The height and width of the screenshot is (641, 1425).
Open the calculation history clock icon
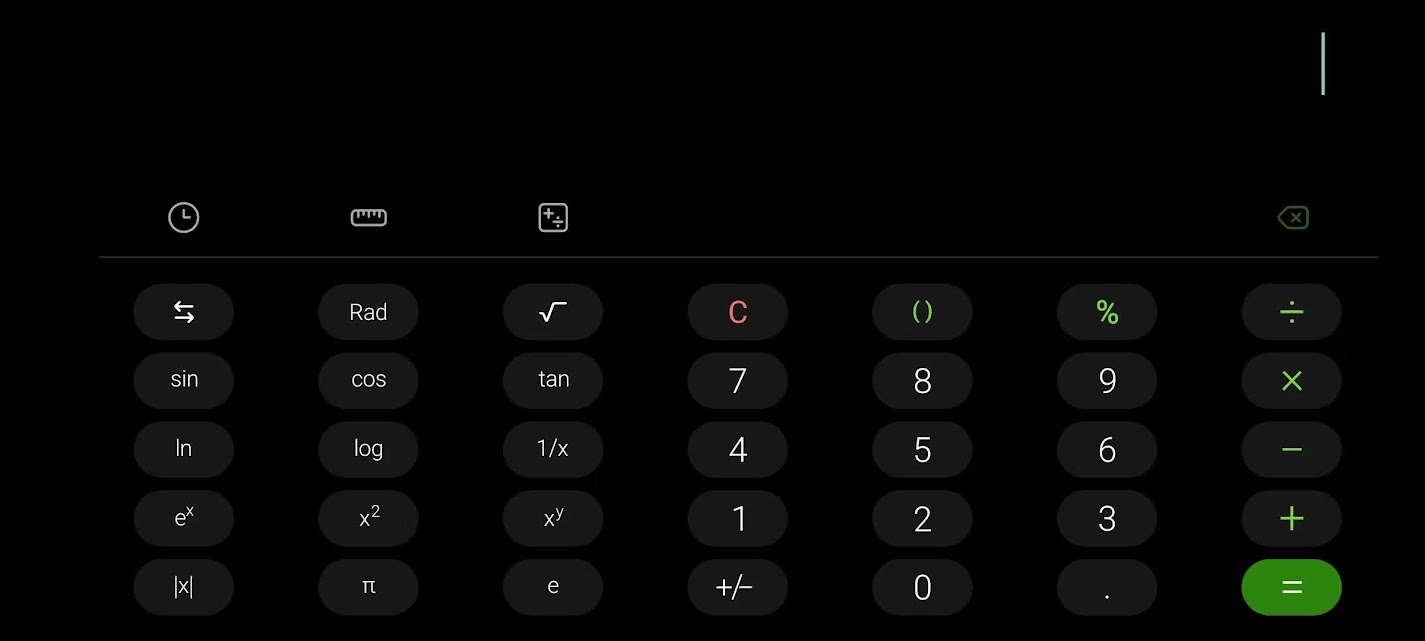pyautogui.click(x=183, y=217)
